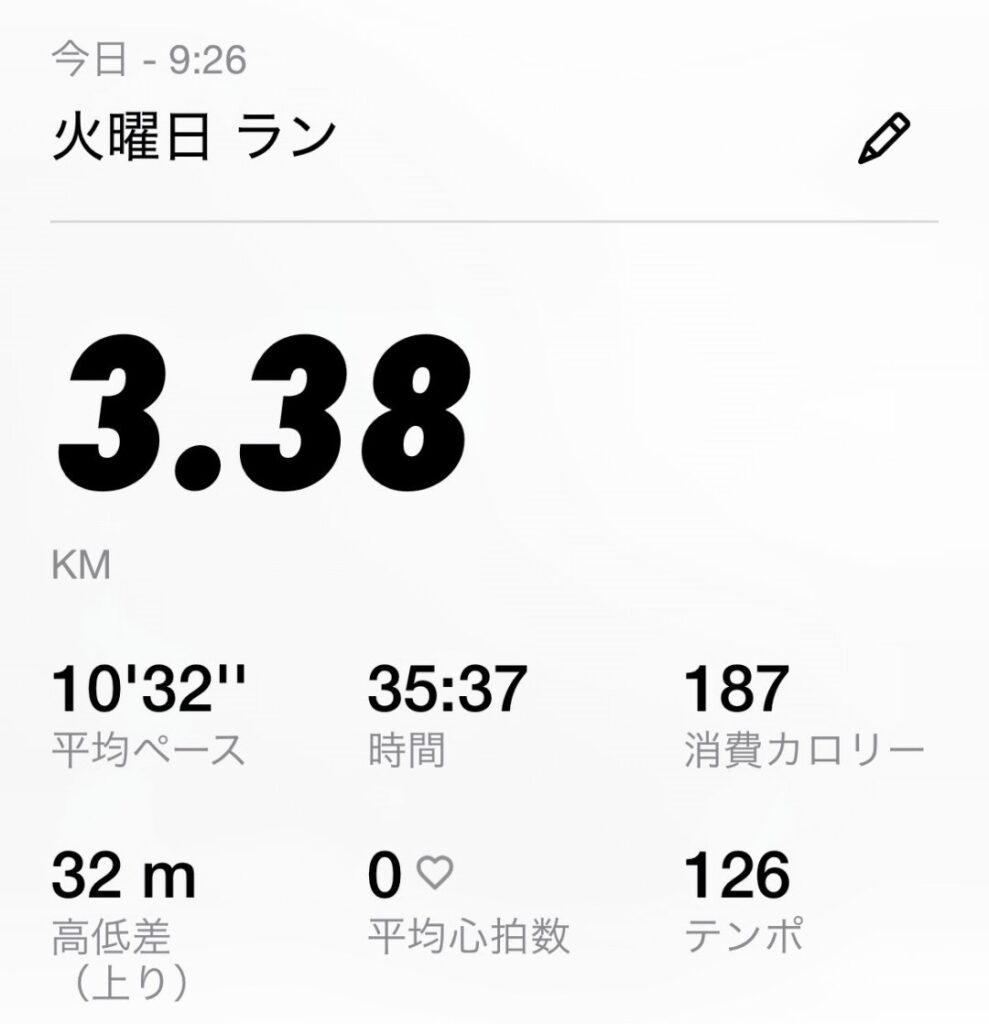Tap the pencil icon to edit run title
This screenshot has width=989, height=1024.
(x=884, y=140)
